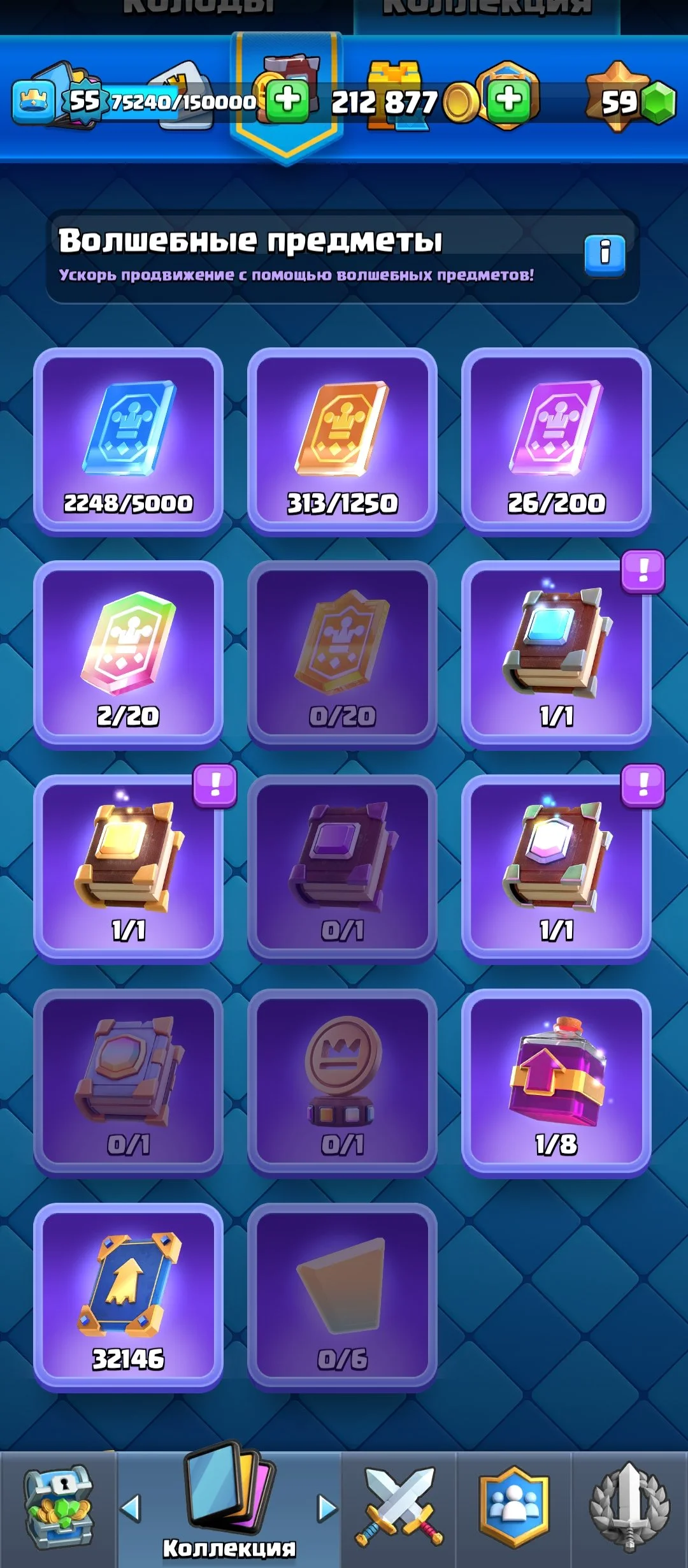This screenshot has height=1568, width=688.
Task: Open the chest key potion 1/8
Action: (556, 1083)
